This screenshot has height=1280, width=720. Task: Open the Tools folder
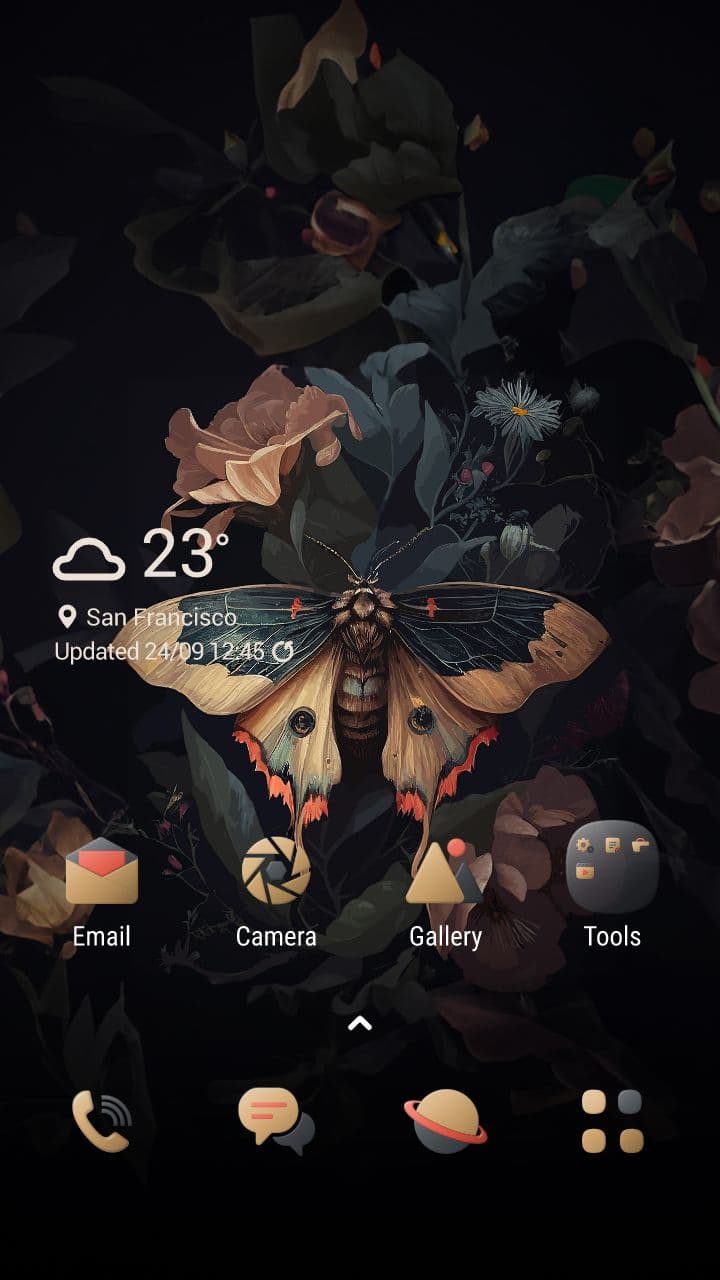[612, 868]
